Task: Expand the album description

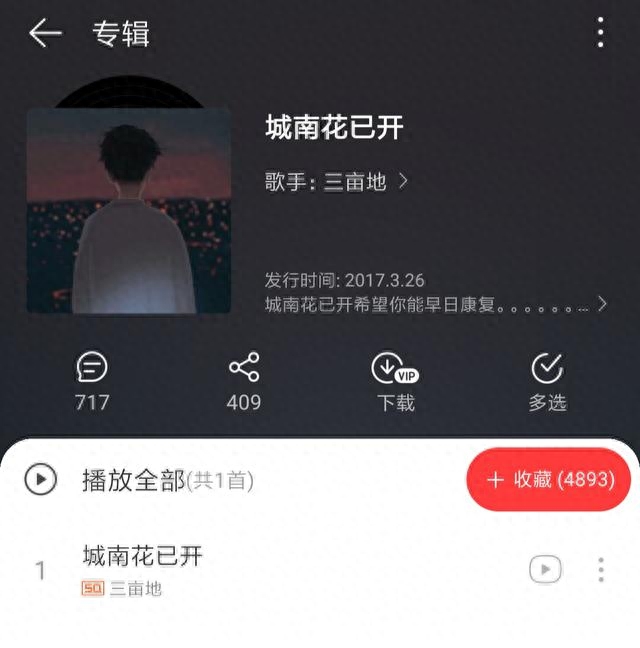Action: click(601, 305)
